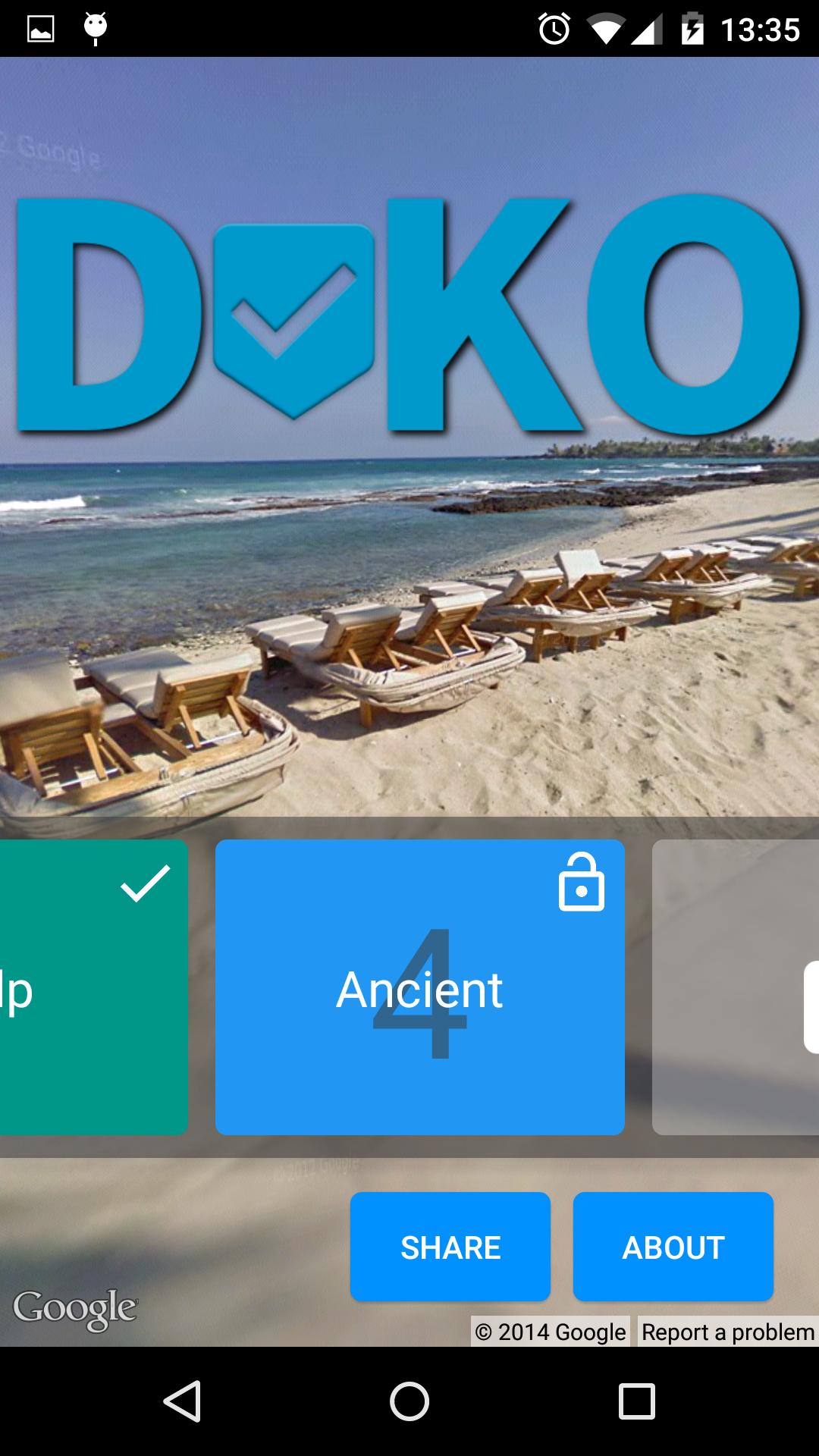Return to the home screen
This screenshot has height=1456, width=819.
tap(409, 1401)
